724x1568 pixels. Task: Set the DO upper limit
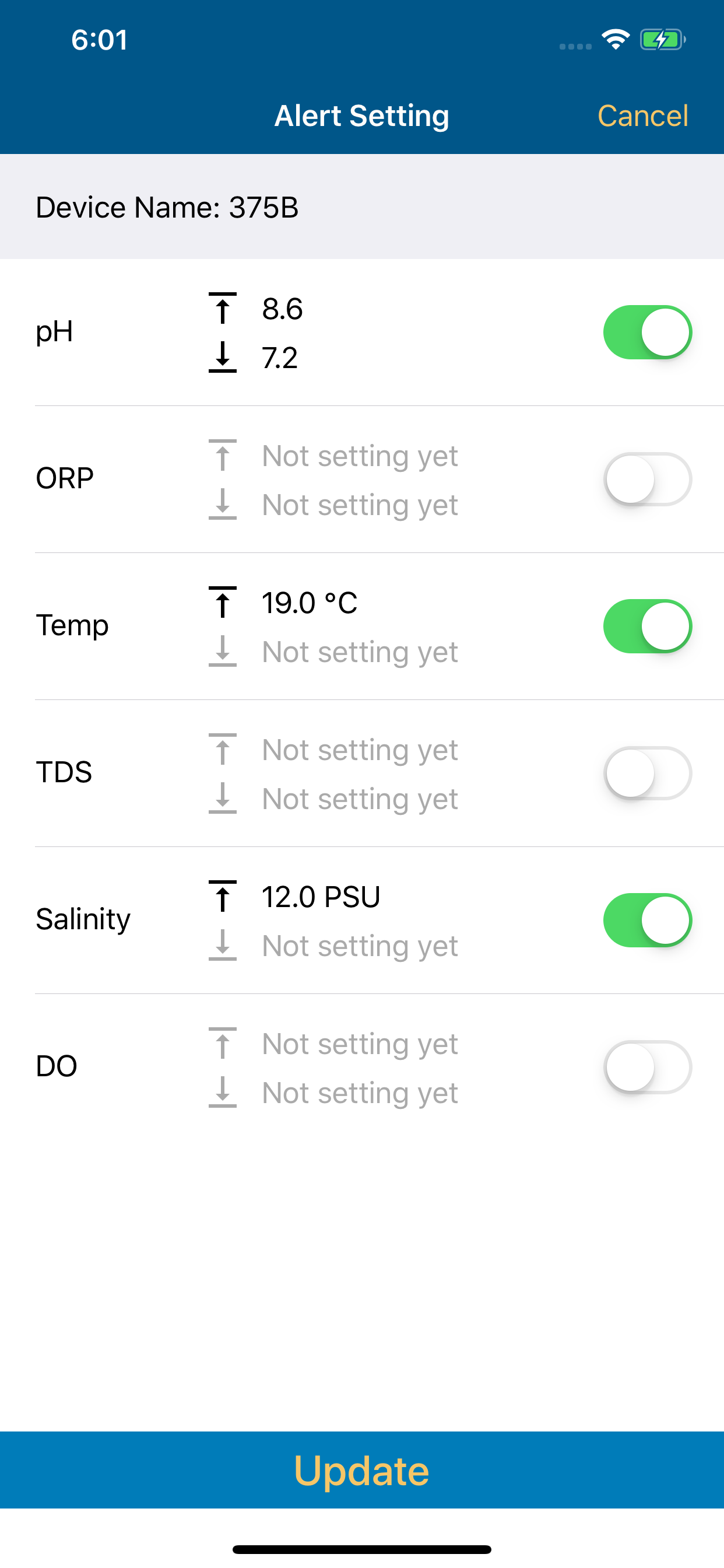360,1044
